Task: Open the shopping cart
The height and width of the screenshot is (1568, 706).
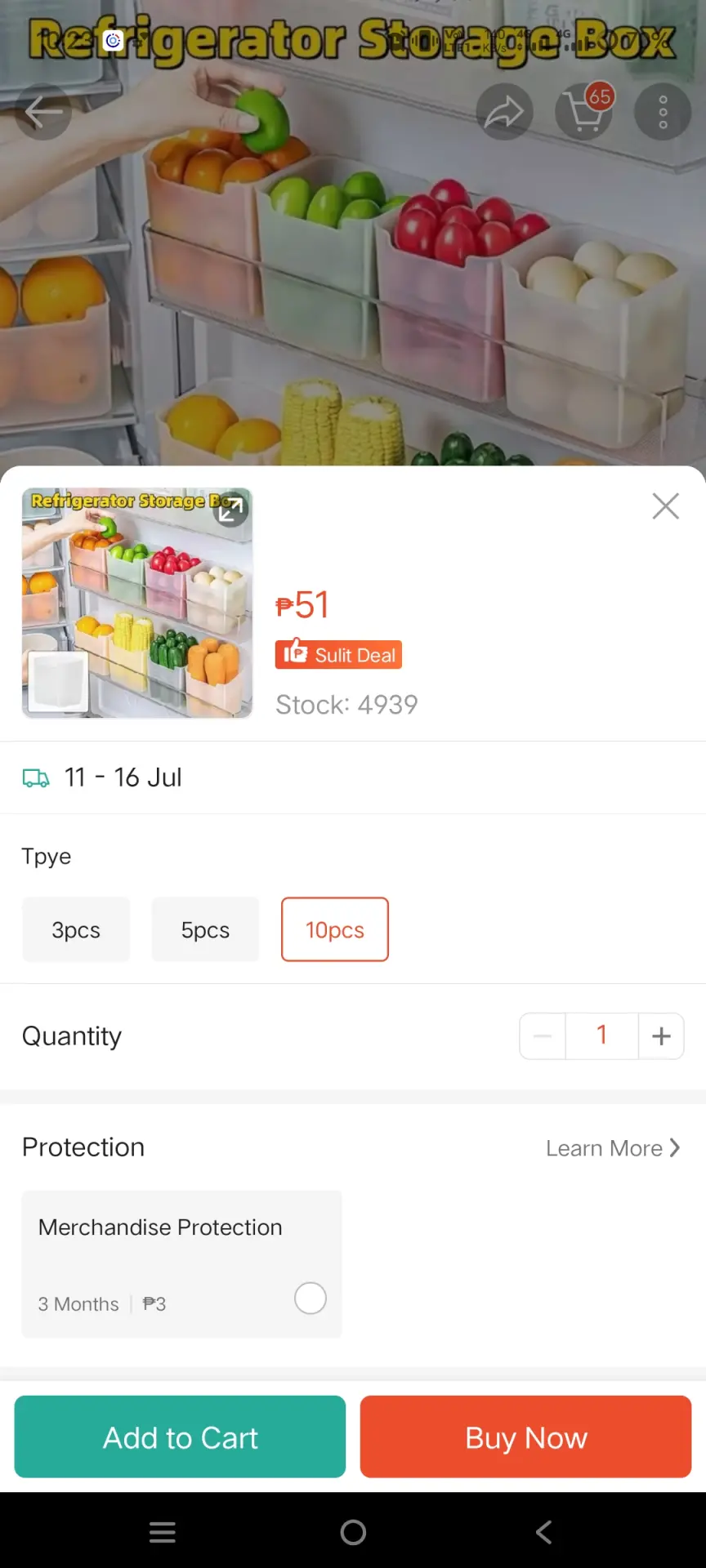Action: 584,112
